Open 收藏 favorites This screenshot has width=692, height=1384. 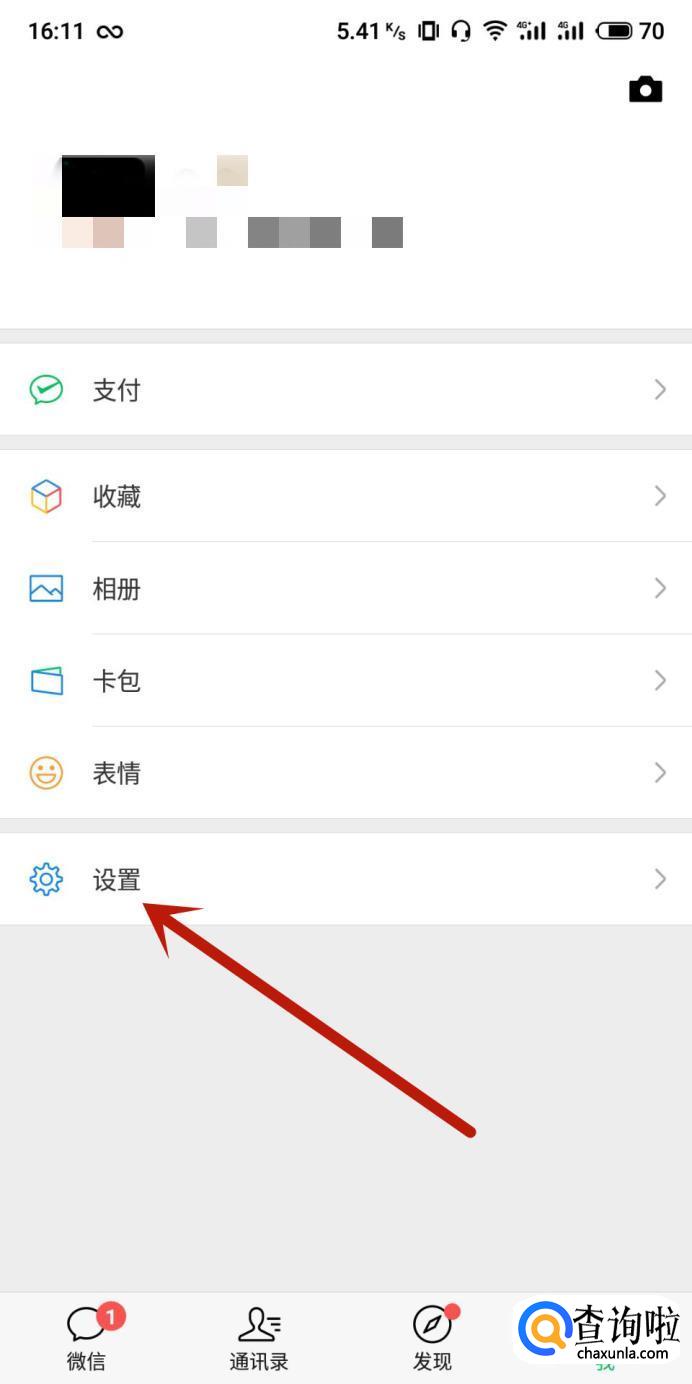tap(346, 496)
